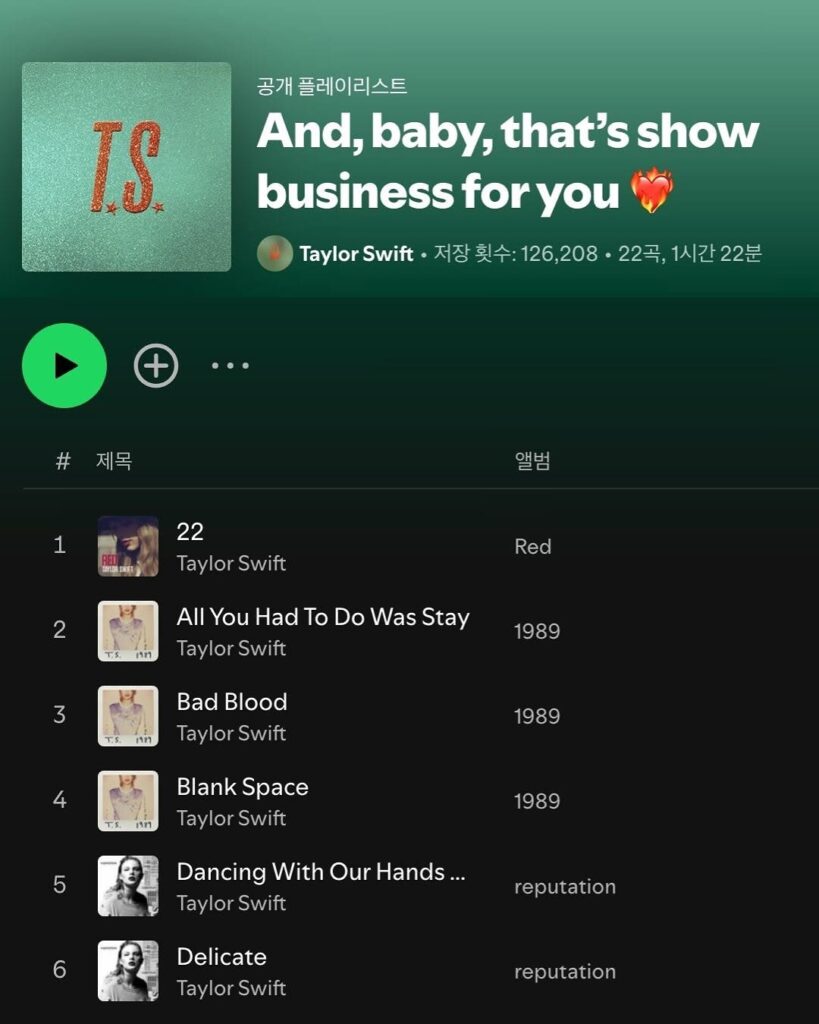Open the reputation album next to Delicate

pos(564,972)
